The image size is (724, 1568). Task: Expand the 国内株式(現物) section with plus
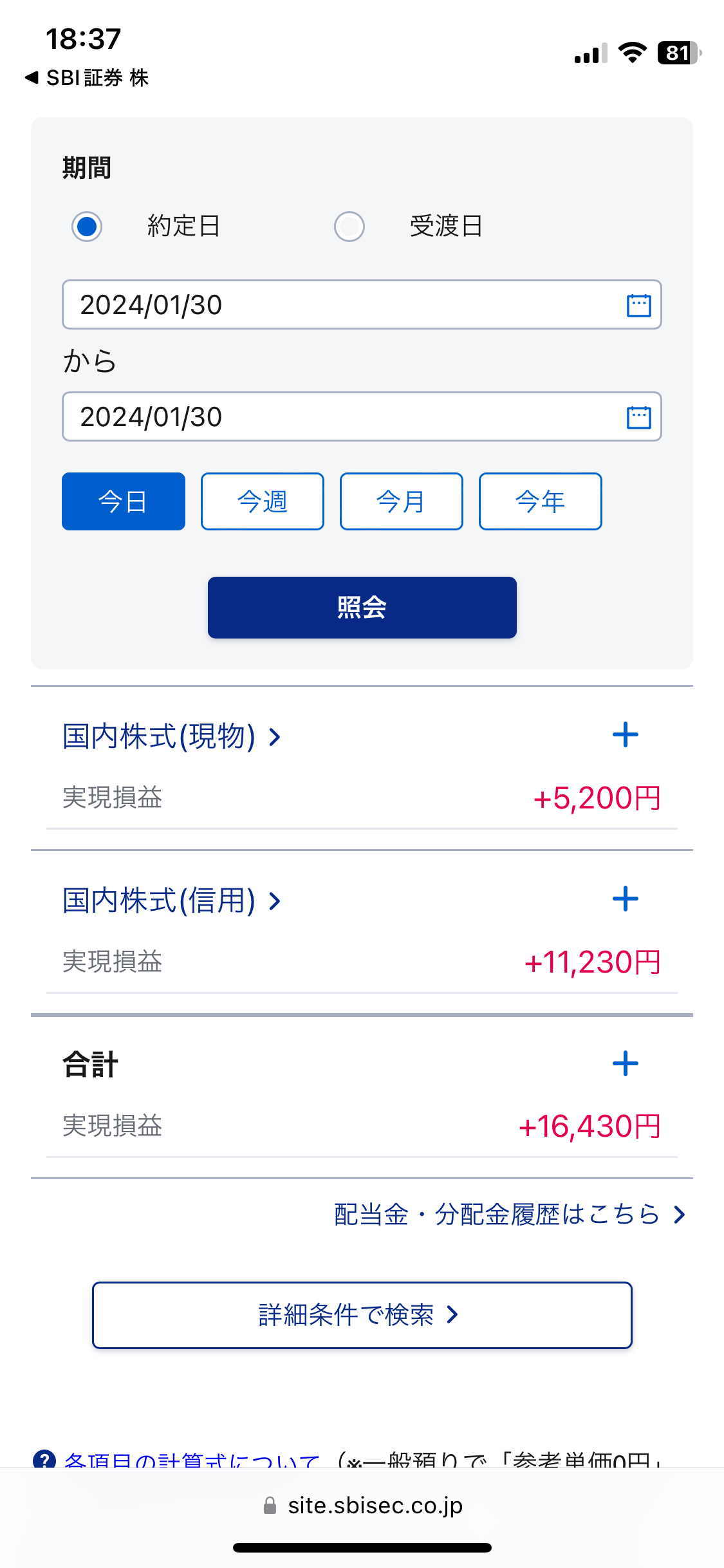pos(626,734)
